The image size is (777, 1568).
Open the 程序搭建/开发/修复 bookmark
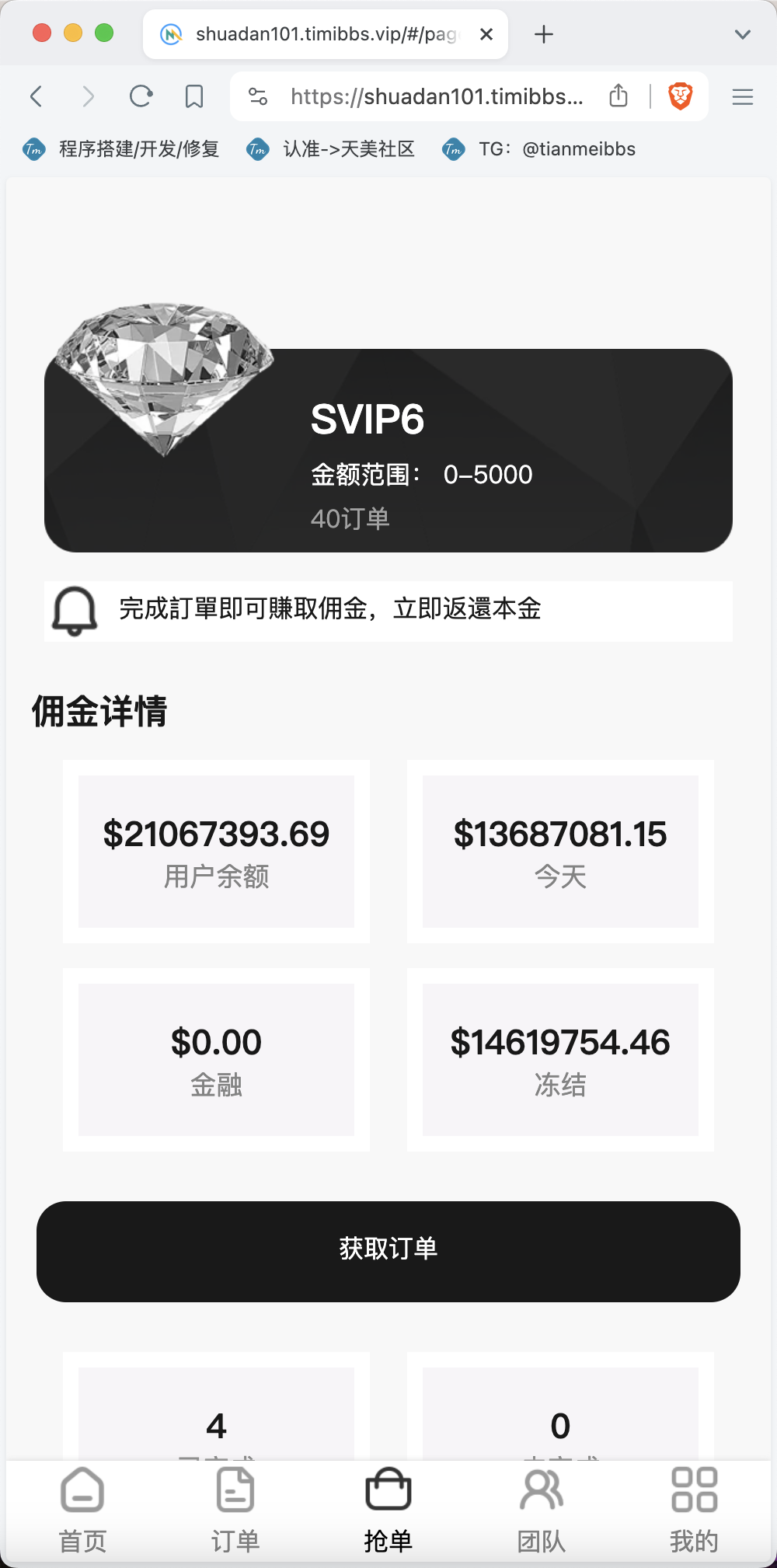pos(121,149)
